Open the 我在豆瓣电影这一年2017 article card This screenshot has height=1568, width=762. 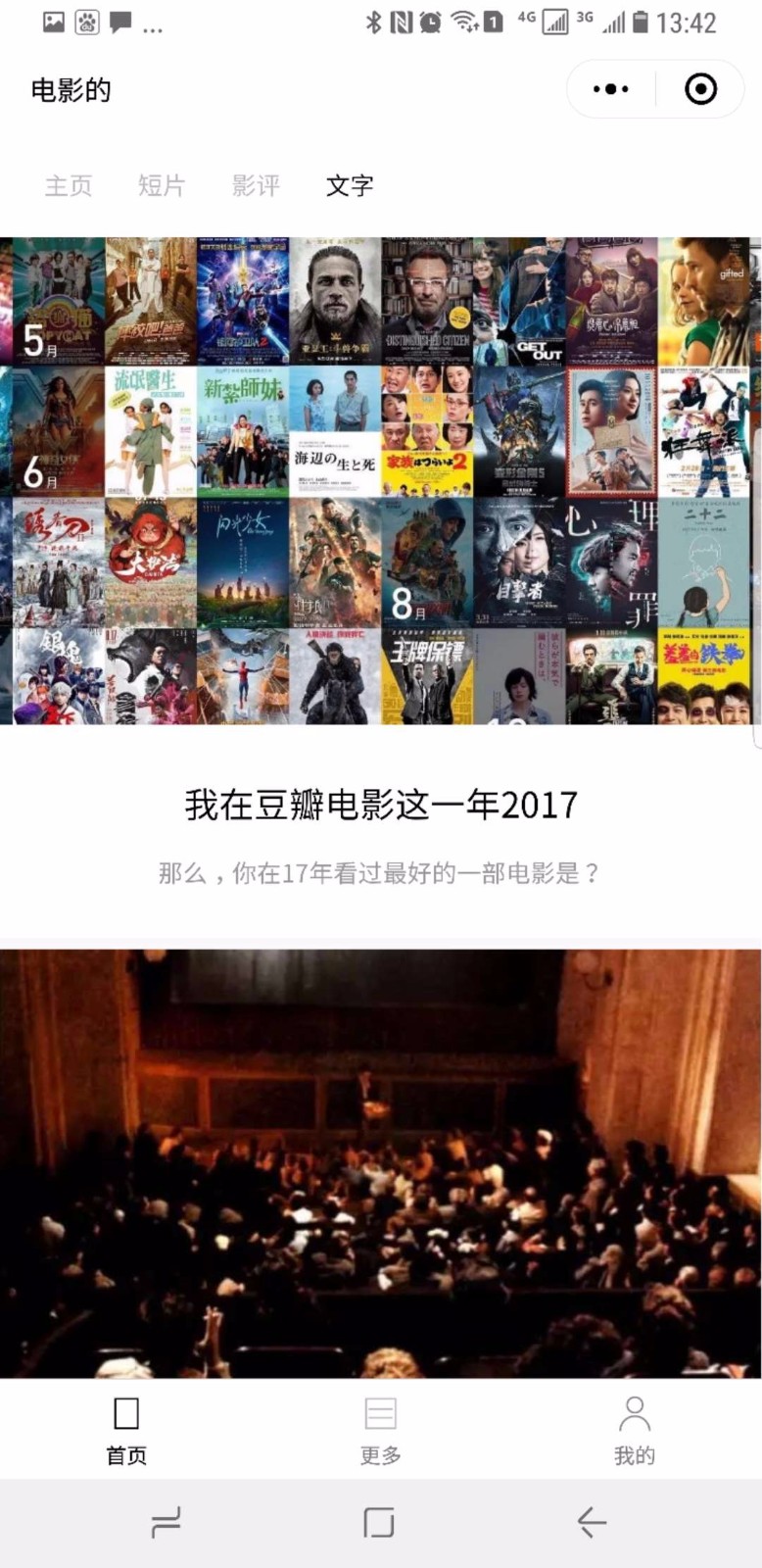(x=381, y=586)
